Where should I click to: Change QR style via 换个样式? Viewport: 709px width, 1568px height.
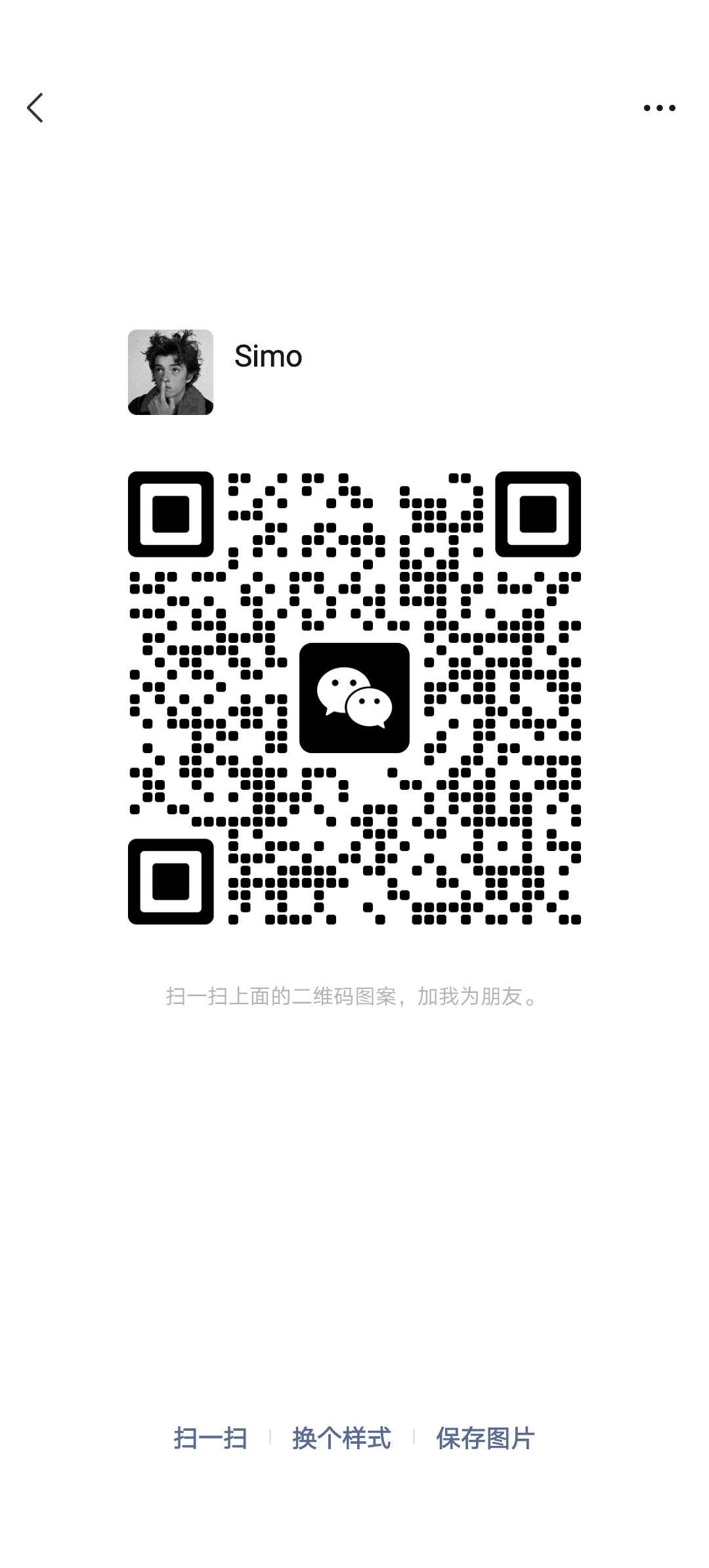pyautogui.click(x=341, y=1438)
